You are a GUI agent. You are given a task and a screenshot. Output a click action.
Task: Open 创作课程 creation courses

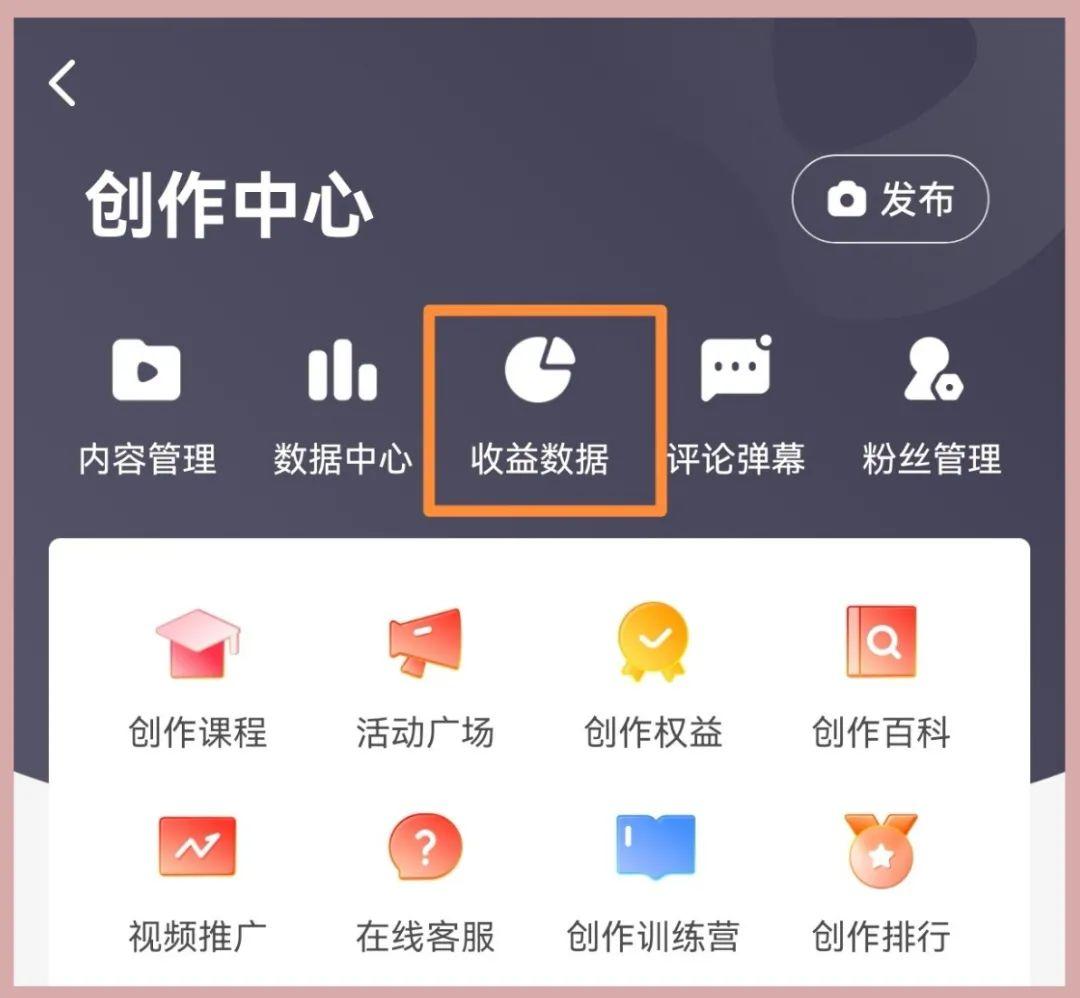coord(198,675)
